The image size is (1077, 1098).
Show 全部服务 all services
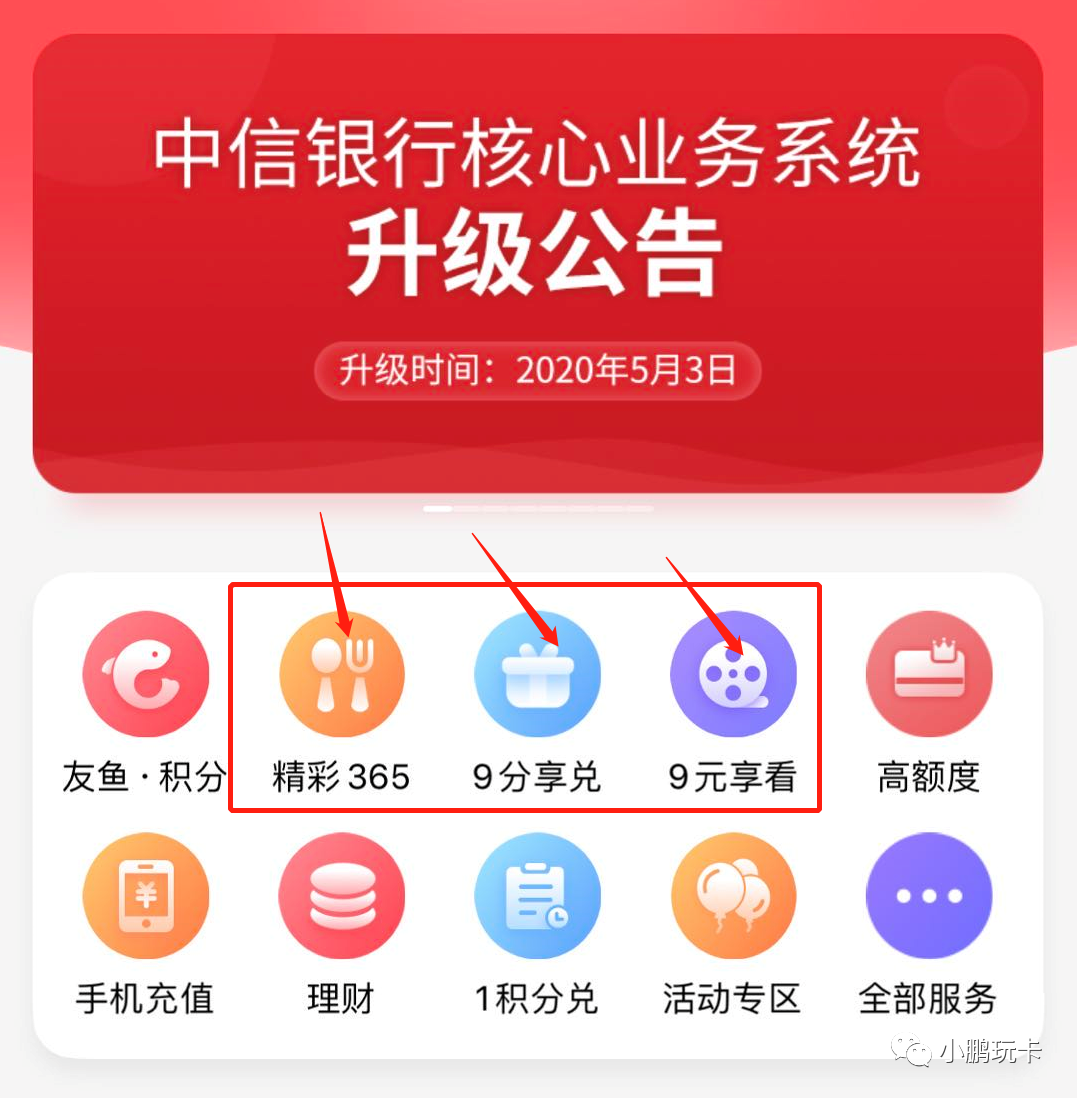coord(929,895)
